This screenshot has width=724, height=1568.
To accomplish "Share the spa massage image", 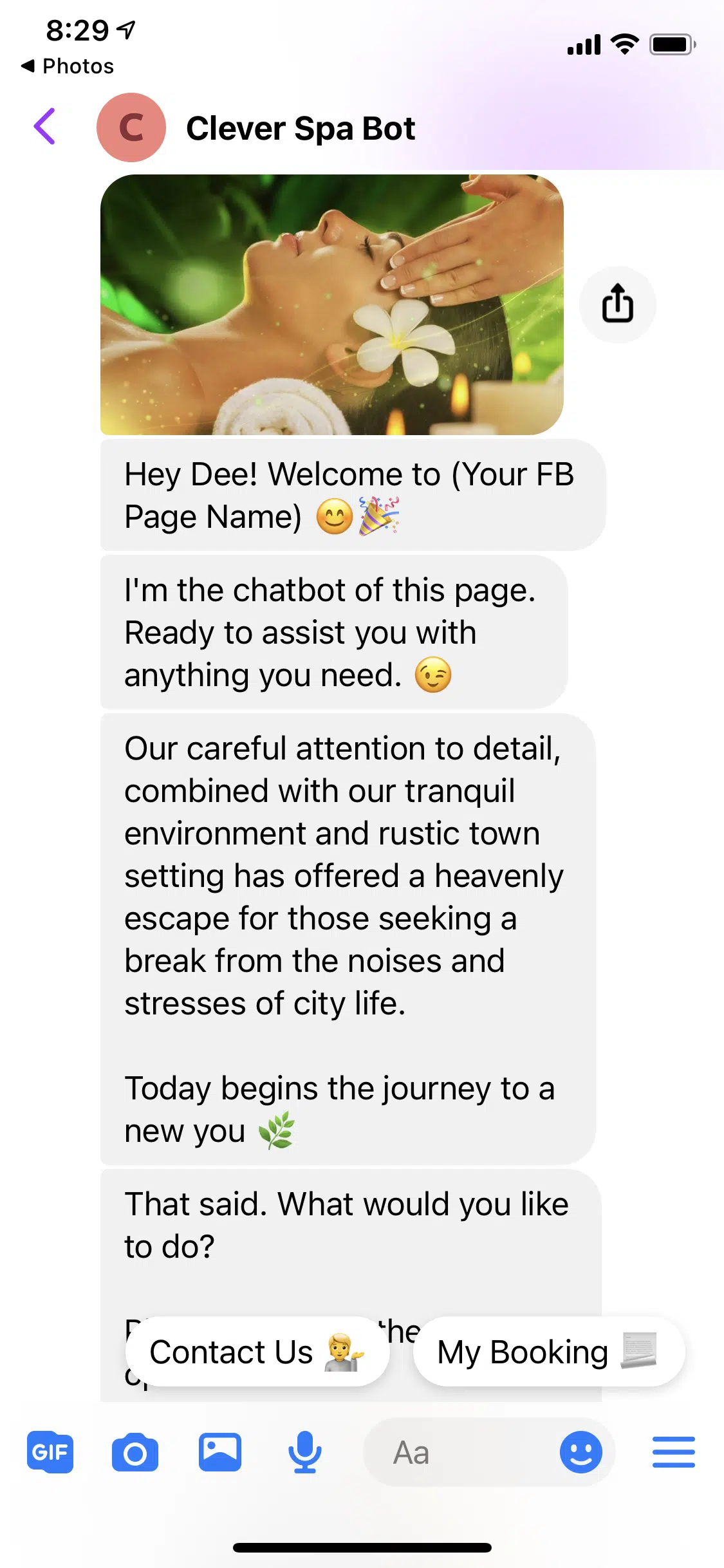I will click(617, 304).
